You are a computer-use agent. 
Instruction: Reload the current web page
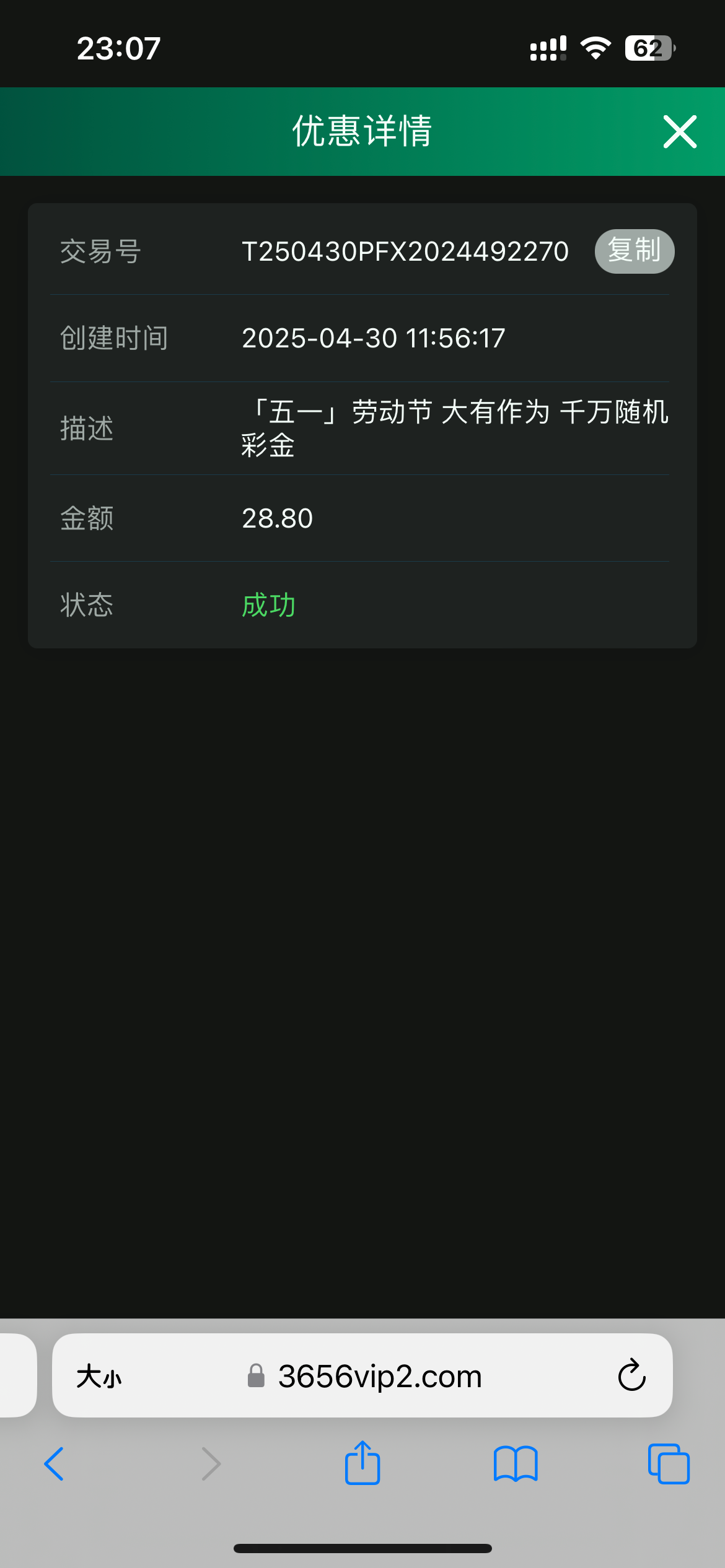[x=631, y=1376]
